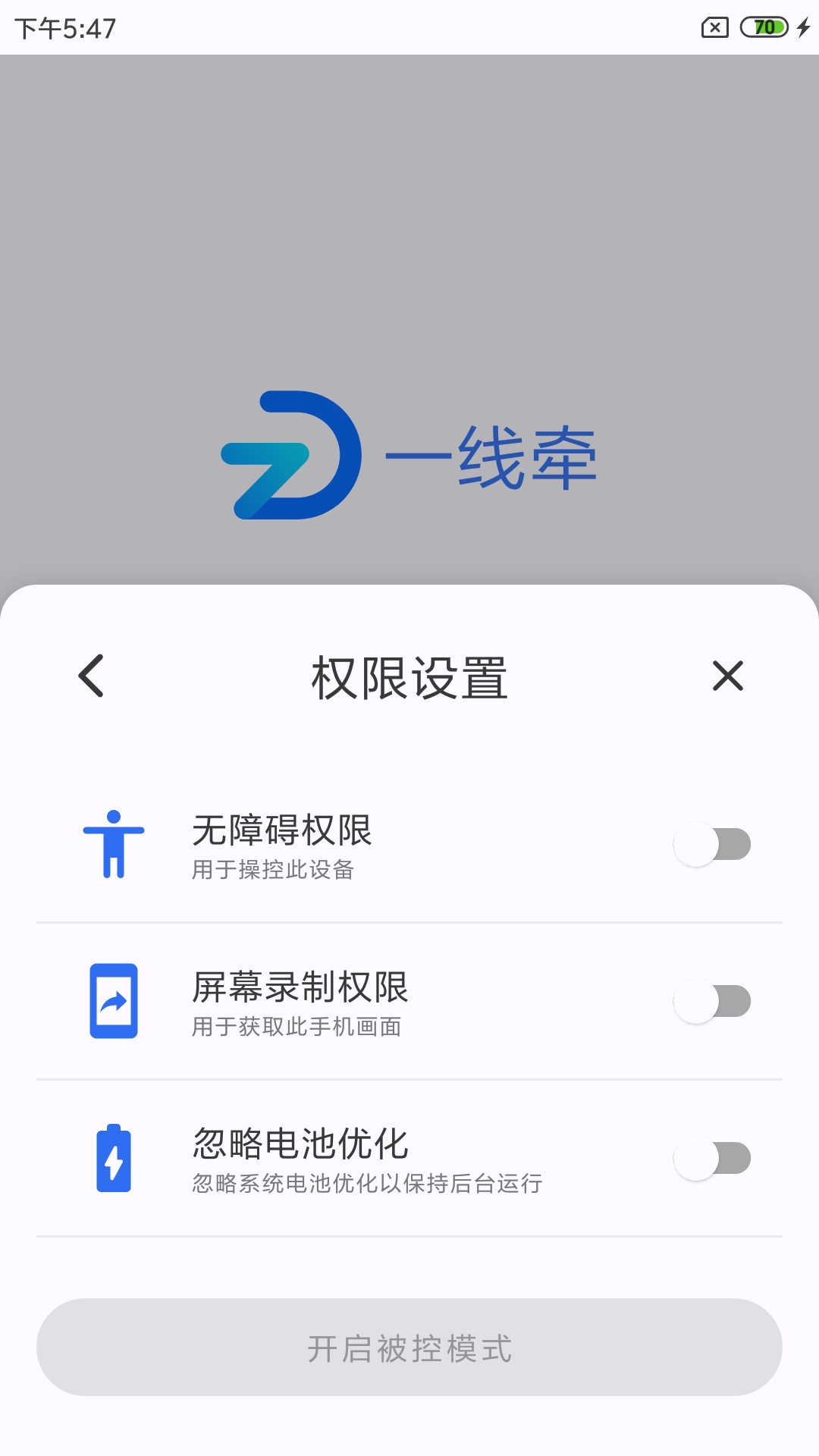Enable the 忽略电池优化 battery optimization toggle
The image size is (819, 1456).
click(711, 1159)
